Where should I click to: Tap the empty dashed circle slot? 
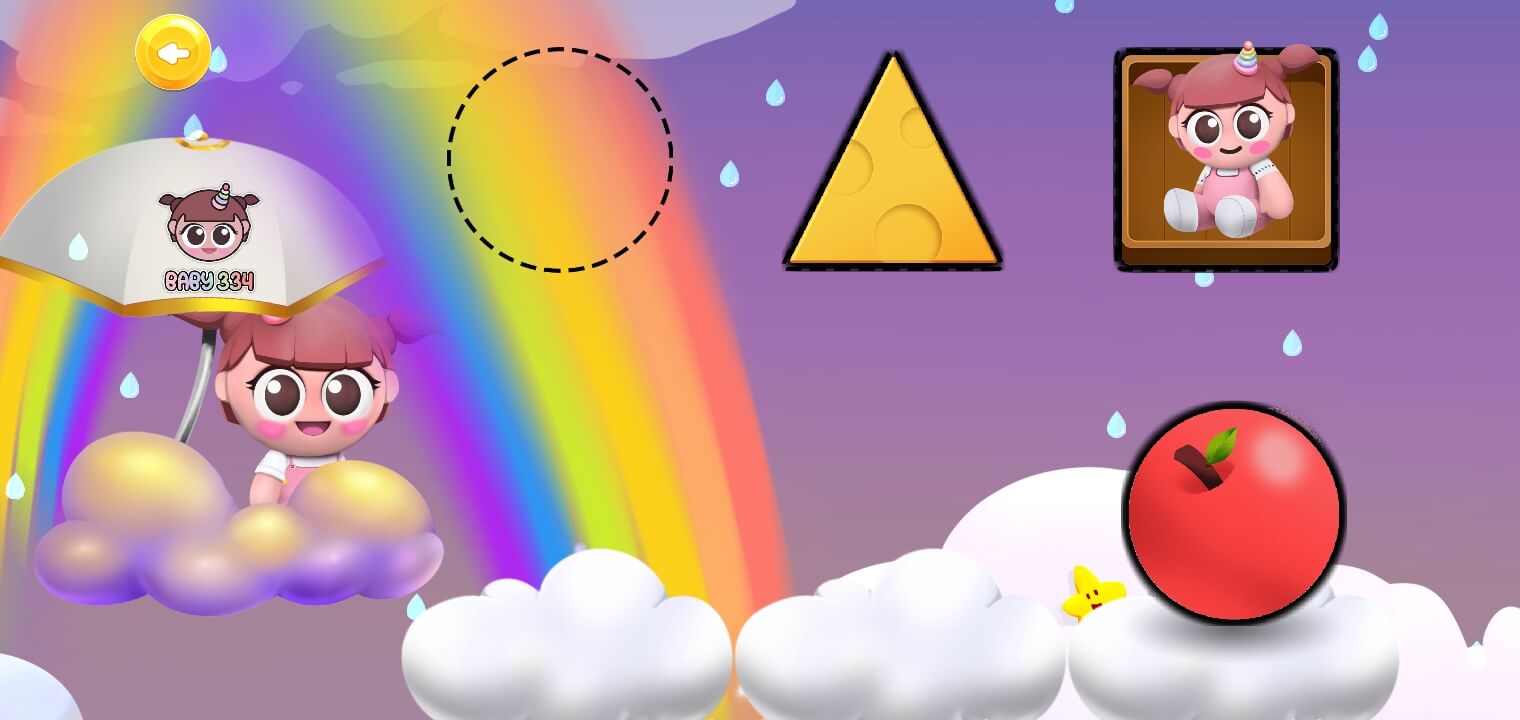pos(560,159)
